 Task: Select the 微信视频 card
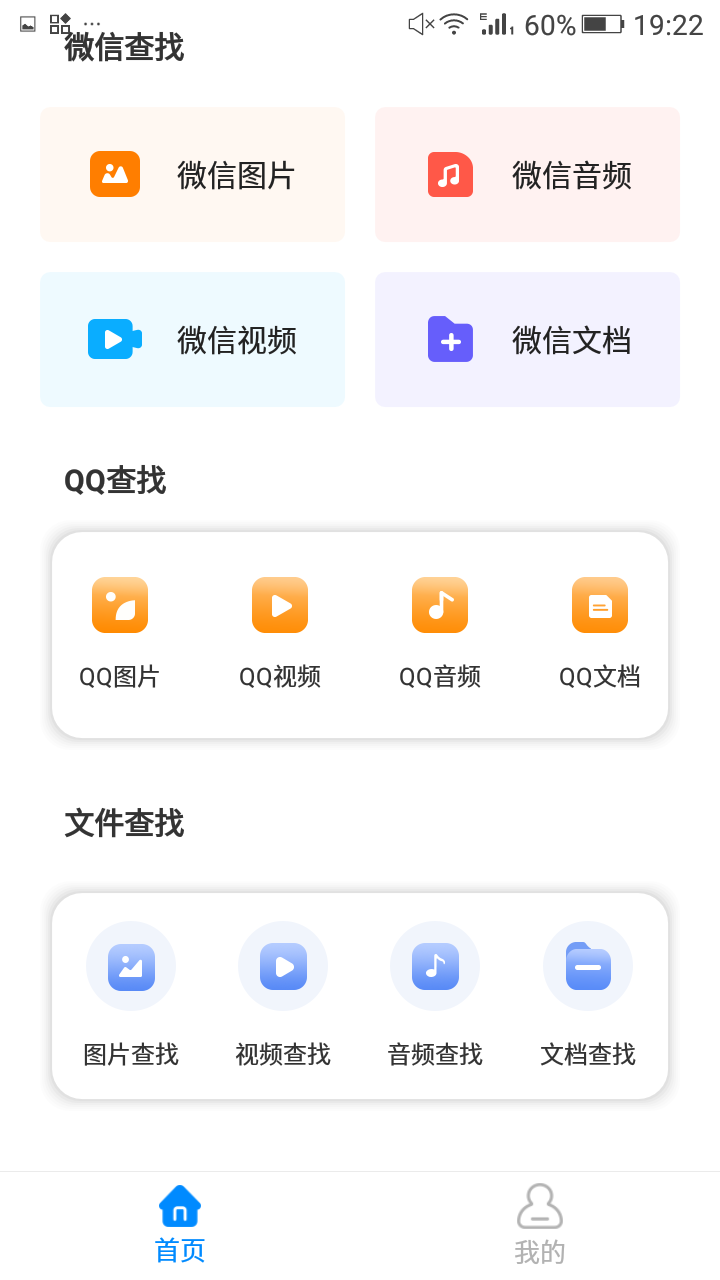192,340
